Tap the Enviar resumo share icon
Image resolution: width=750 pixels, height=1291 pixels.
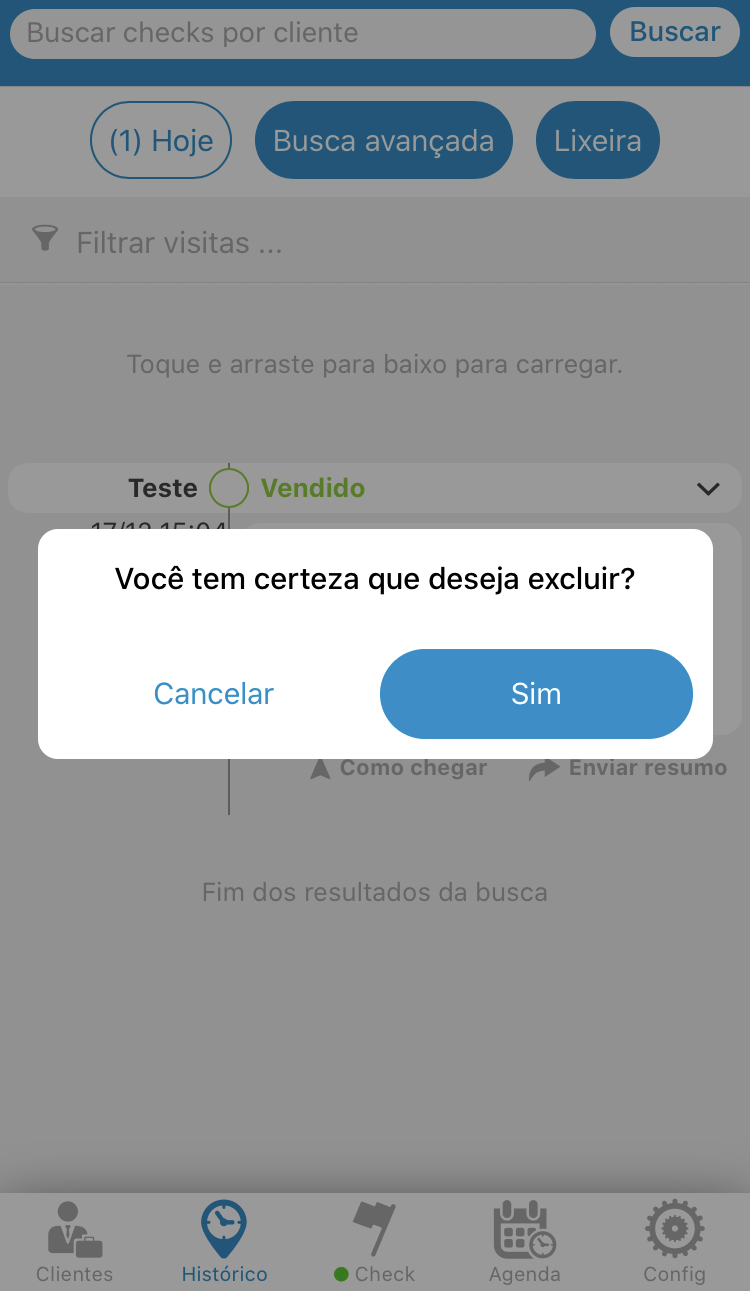pyautogui.click(x=543, y=768)
